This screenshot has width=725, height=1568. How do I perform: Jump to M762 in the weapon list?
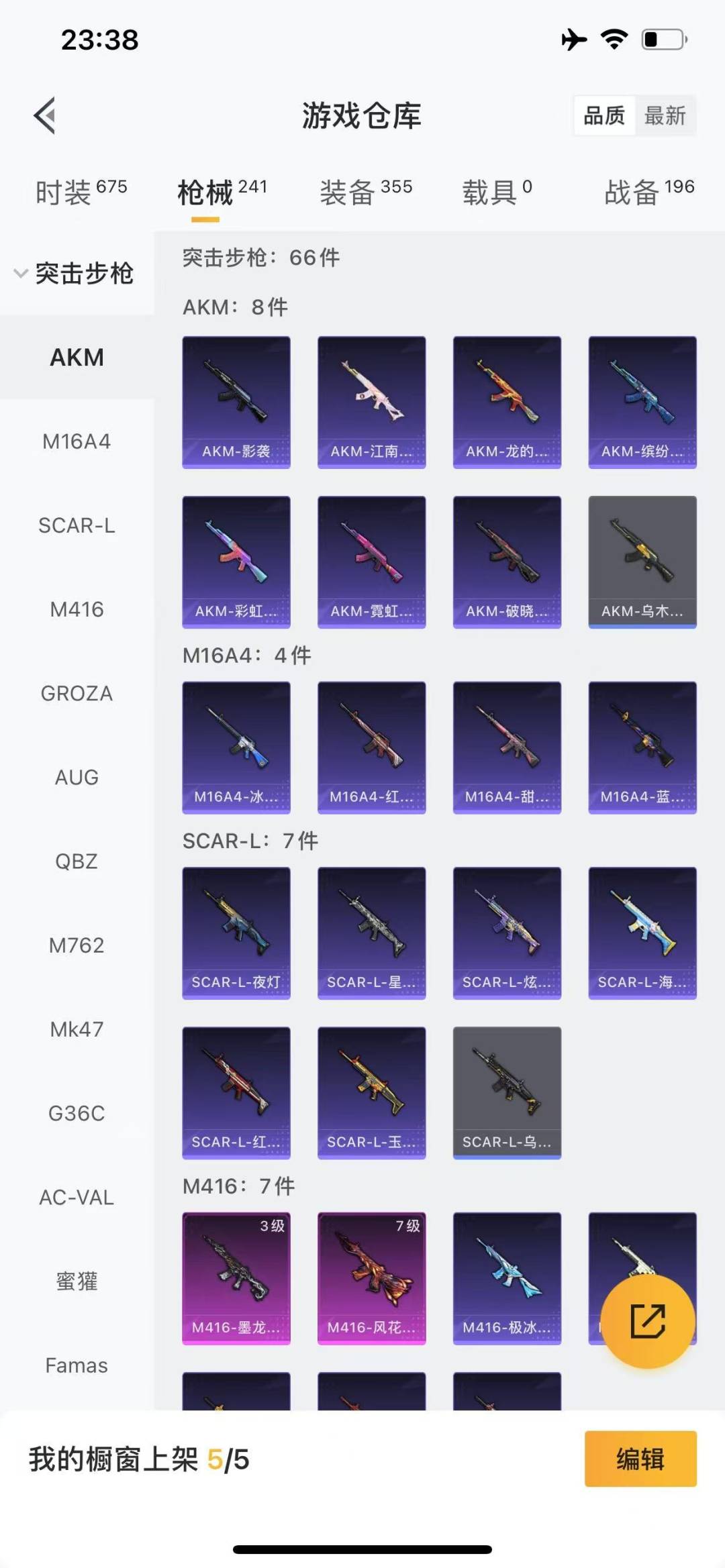coord(77,945)
